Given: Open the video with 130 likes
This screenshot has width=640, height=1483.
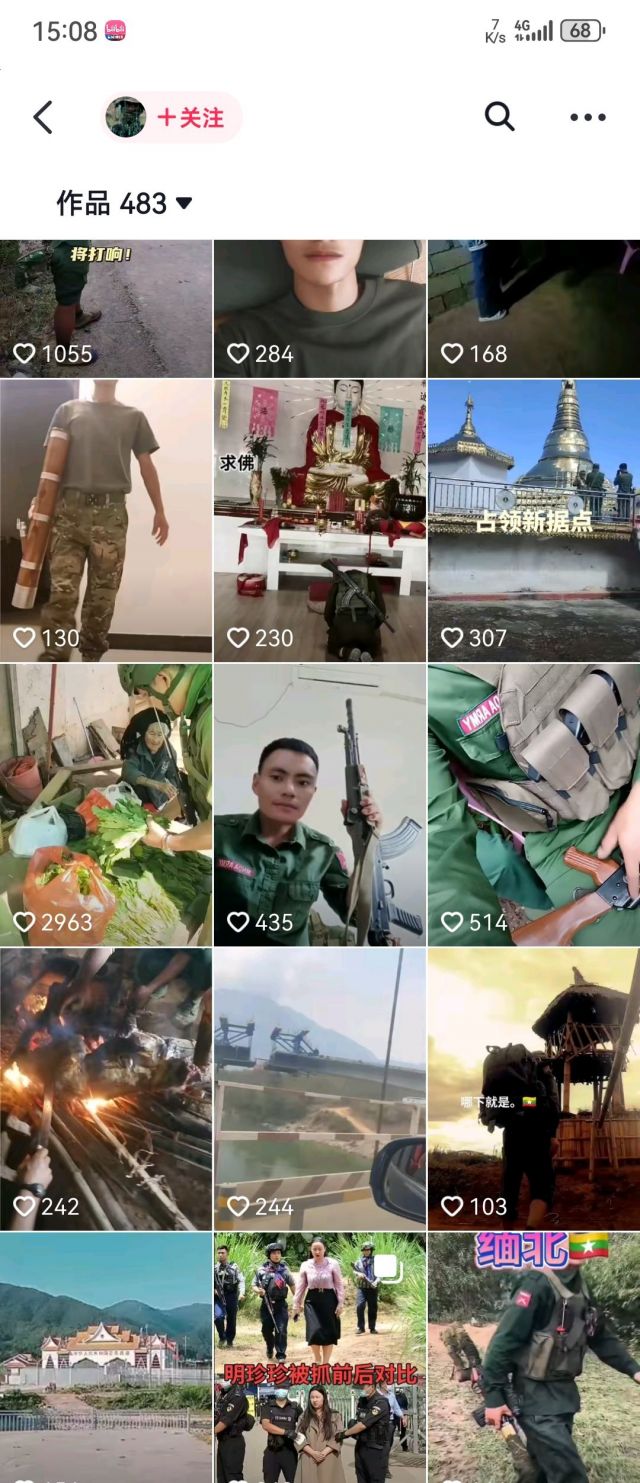Looking at the screenshot, I should 105,520.
